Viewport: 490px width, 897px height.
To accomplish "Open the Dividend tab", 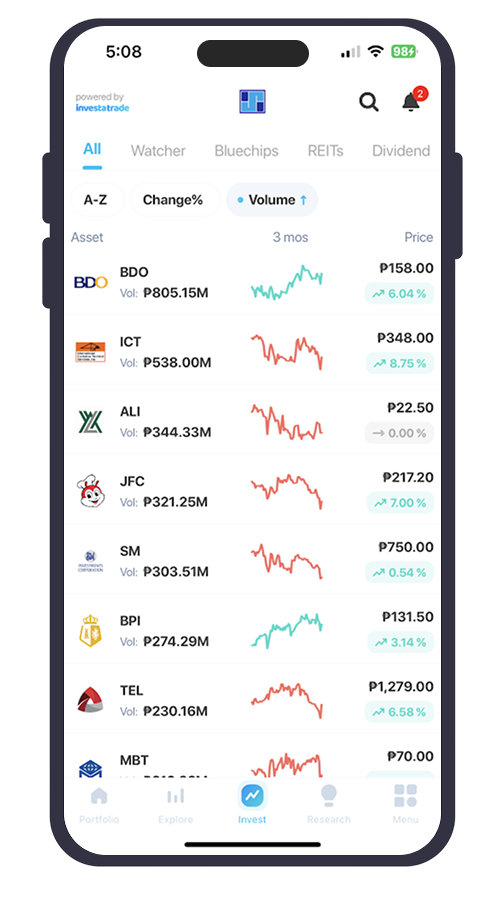I will pyautogui.click(x=401, y=151).
